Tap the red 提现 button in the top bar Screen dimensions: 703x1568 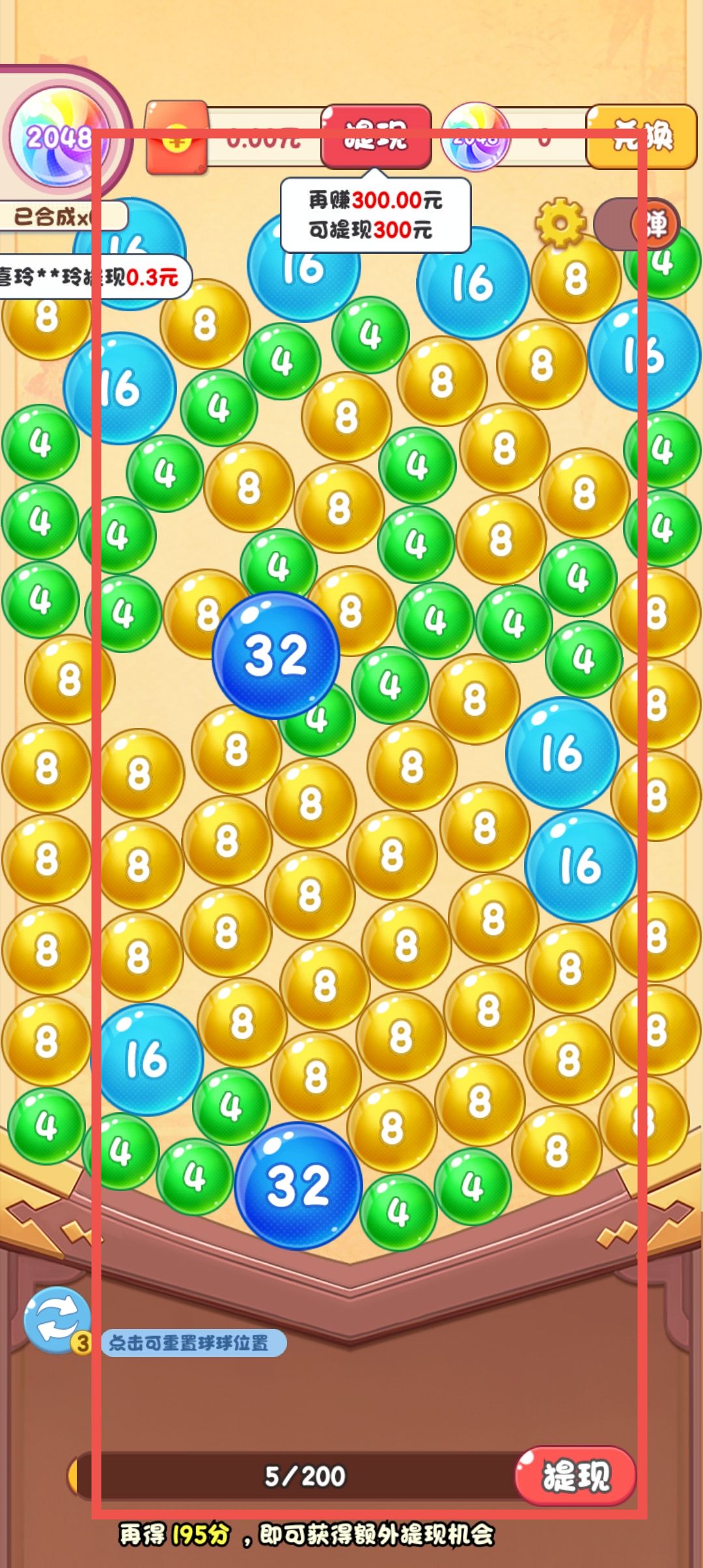[x=376, y=136]
